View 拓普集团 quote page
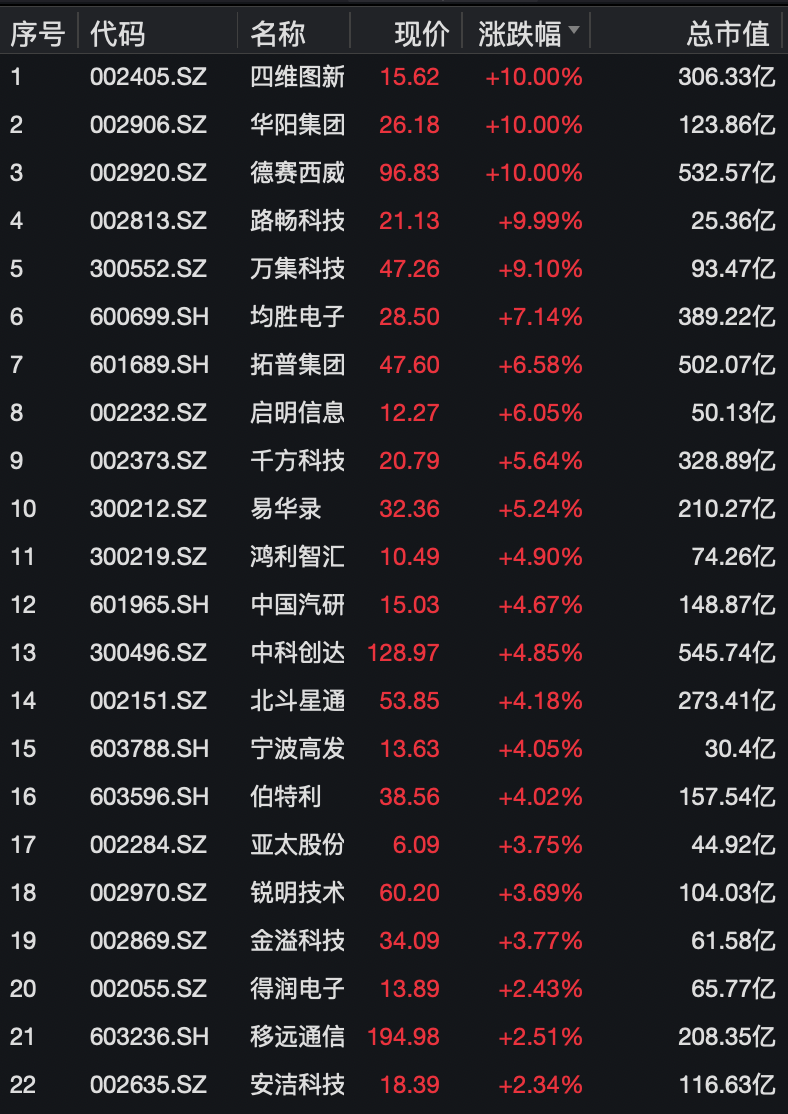This screenshot has height=1114, width=788. (x=297, y=365)
